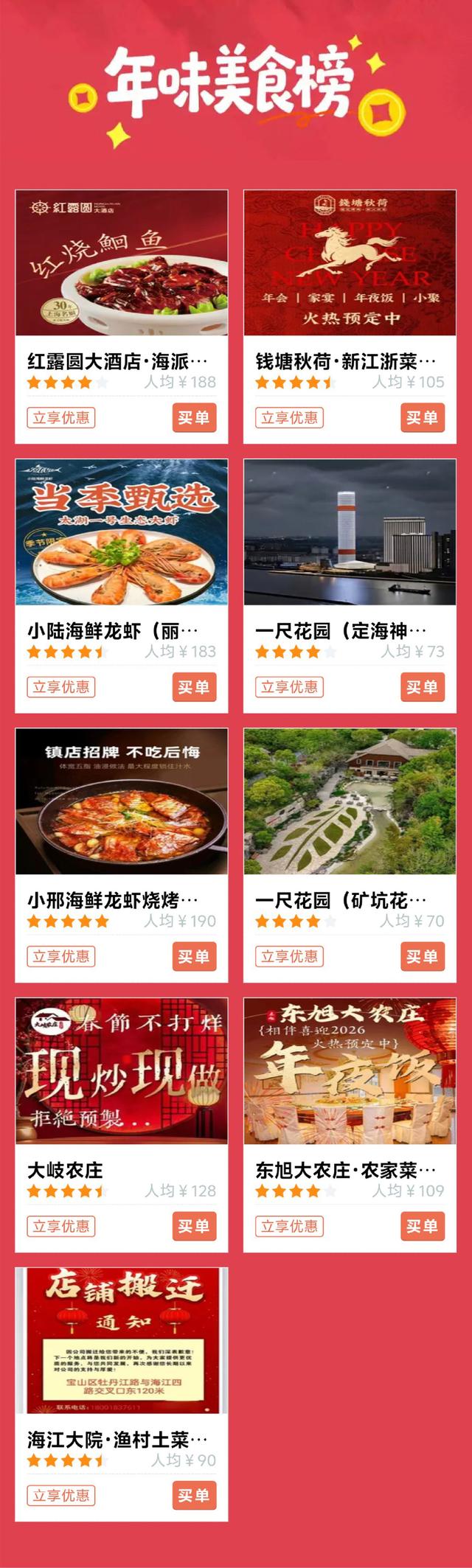The image size is (472, 1568).
Task: Tap 买单 for 海江大院
Action: click(x=194, y=1496)
